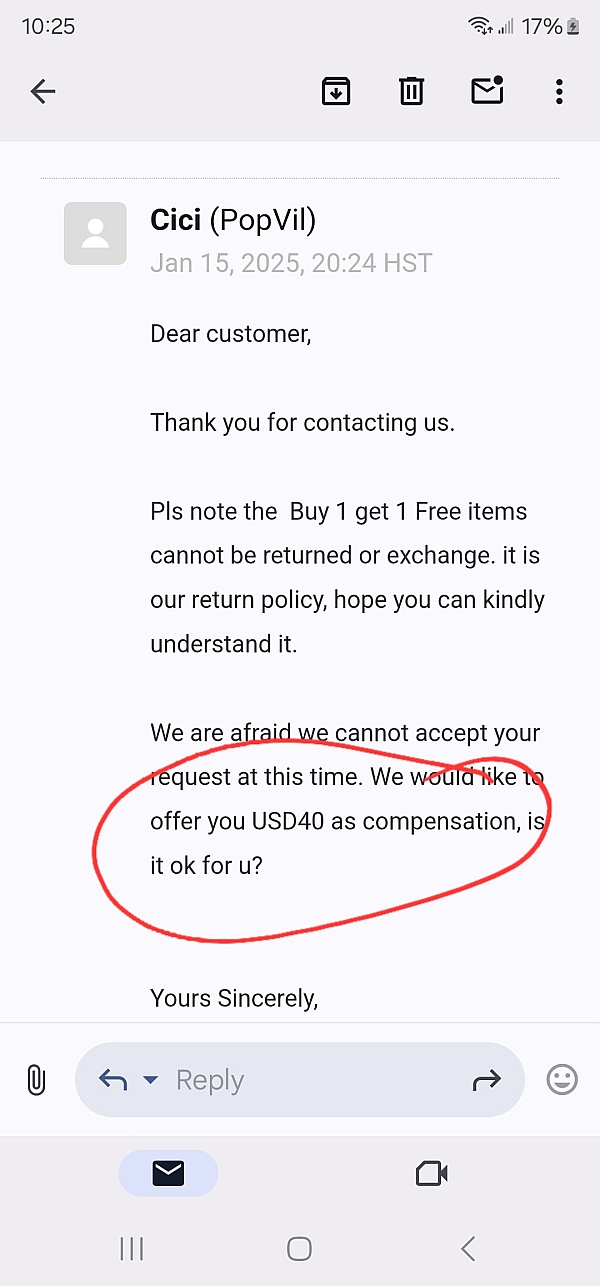Attach a file with the paperclip

click(x=35, y=1080)
